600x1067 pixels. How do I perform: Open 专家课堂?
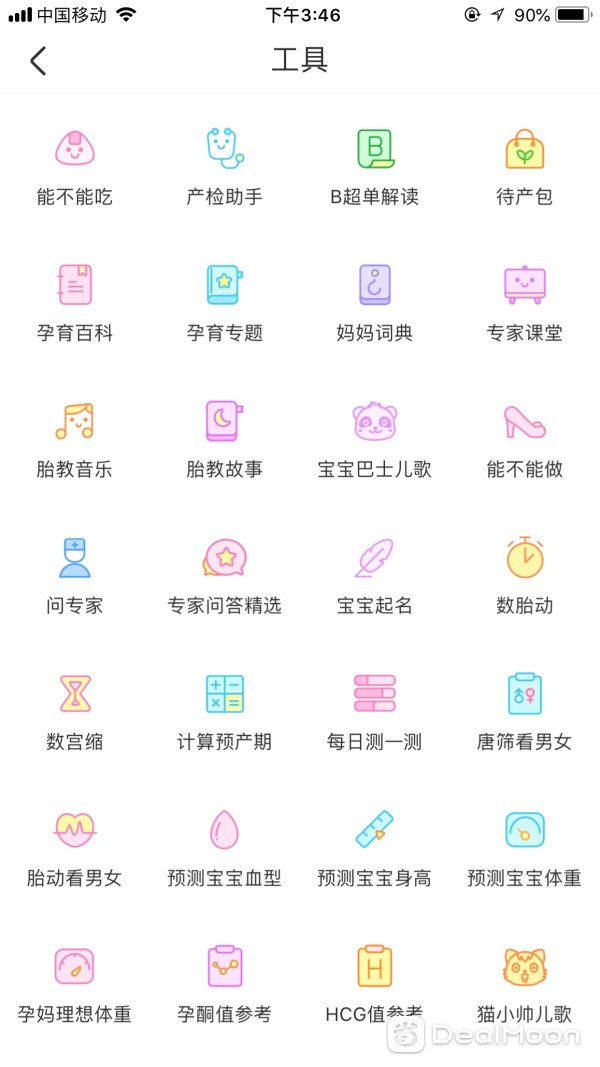pyautogui.click(x=524, y=304)
